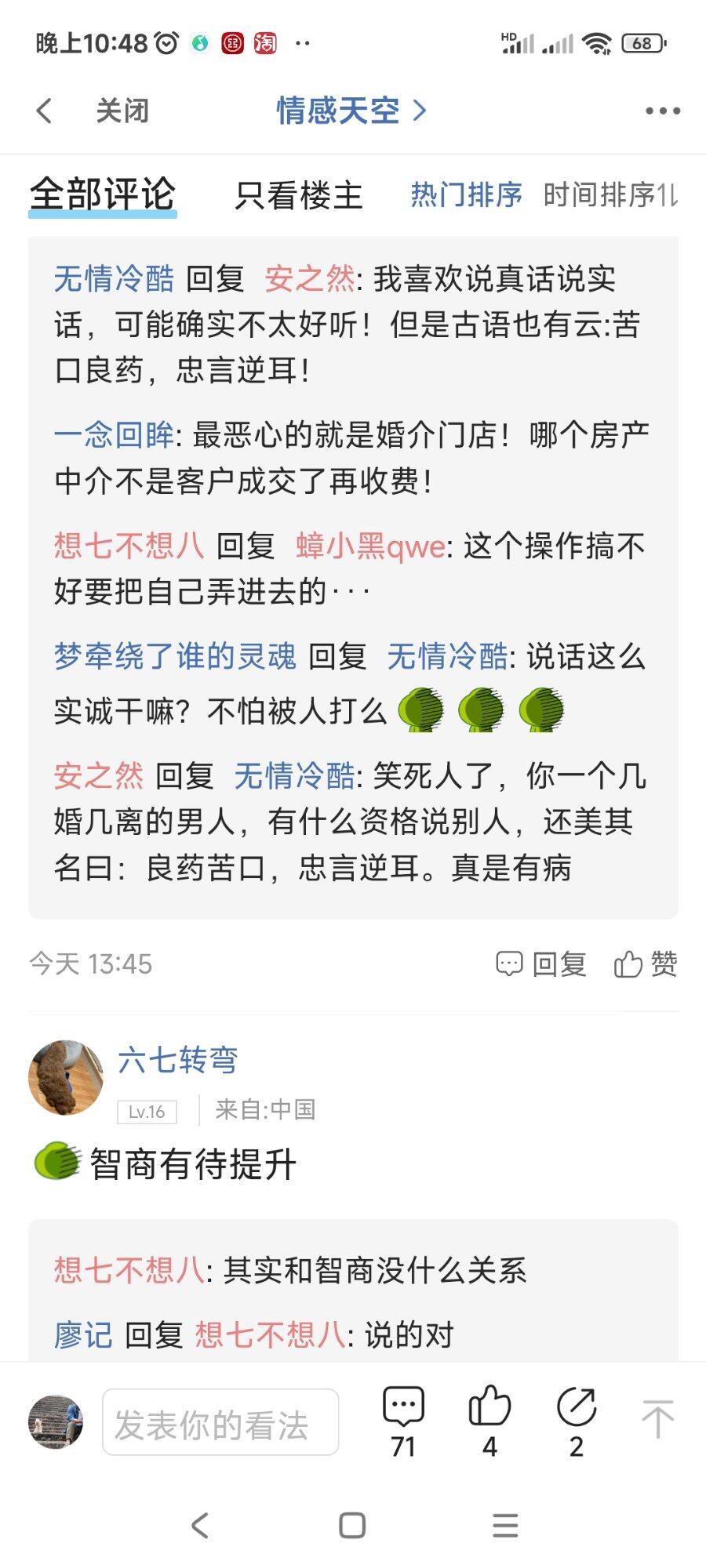The width and height of the screenshot is (706, 1568).
Task: Open the 廖记 user profile
Action: 83,1334
